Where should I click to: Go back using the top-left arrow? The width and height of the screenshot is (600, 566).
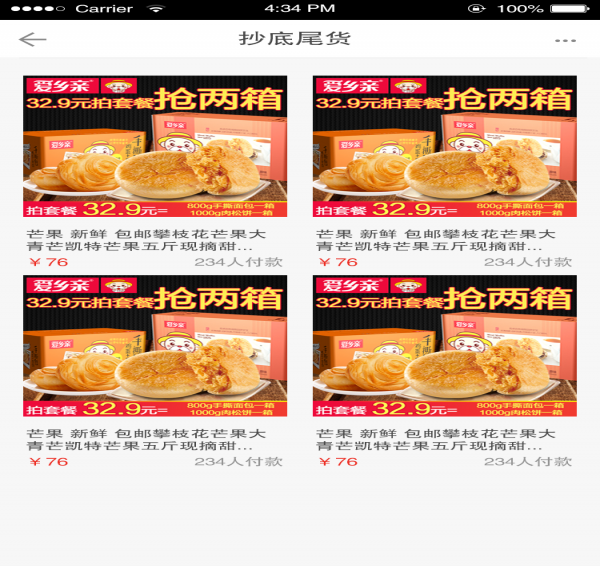(33, 40)
